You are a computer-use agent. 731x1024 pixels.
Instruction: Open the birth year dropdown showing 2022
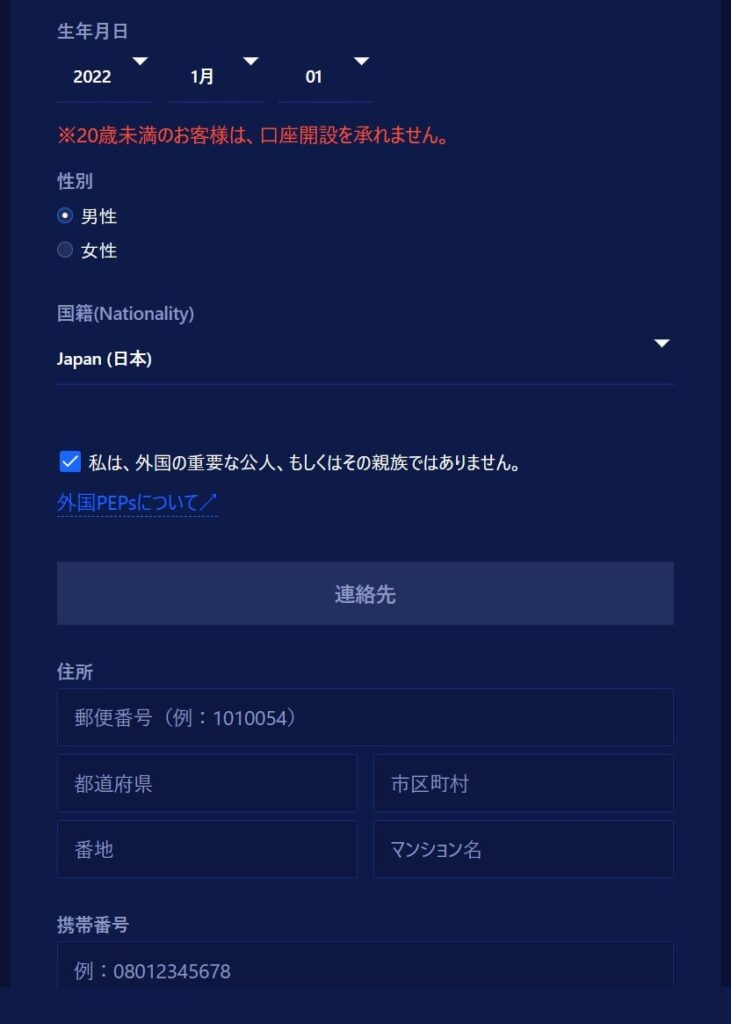(104, 76)
